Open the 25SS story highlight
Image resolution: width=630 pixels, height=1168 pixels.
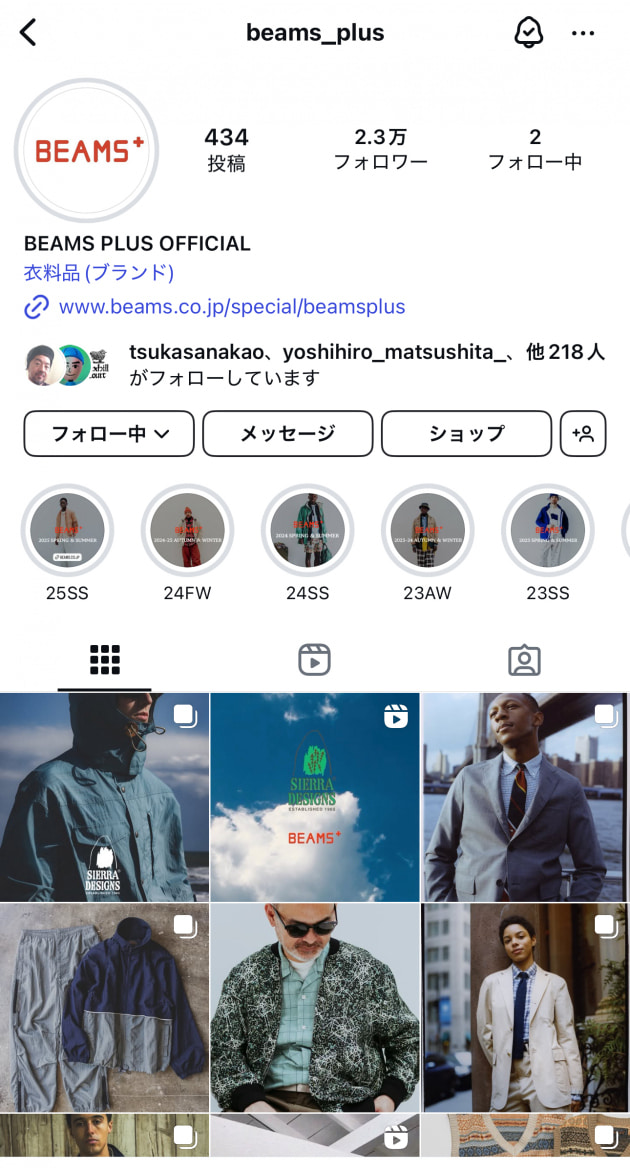[x=67, y=531]
